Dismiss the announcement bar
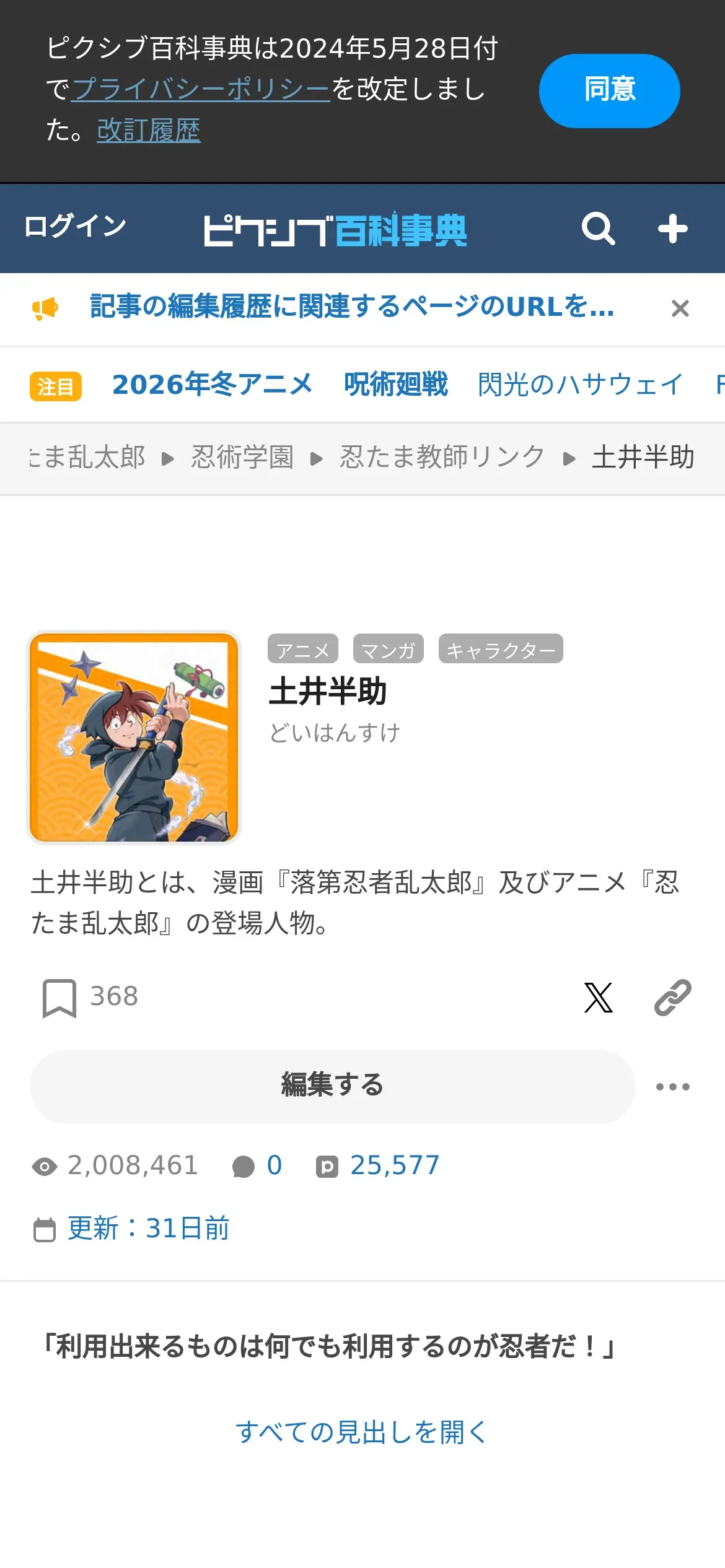This screenshot has width=725, height=1568. [x=680, y=308]
